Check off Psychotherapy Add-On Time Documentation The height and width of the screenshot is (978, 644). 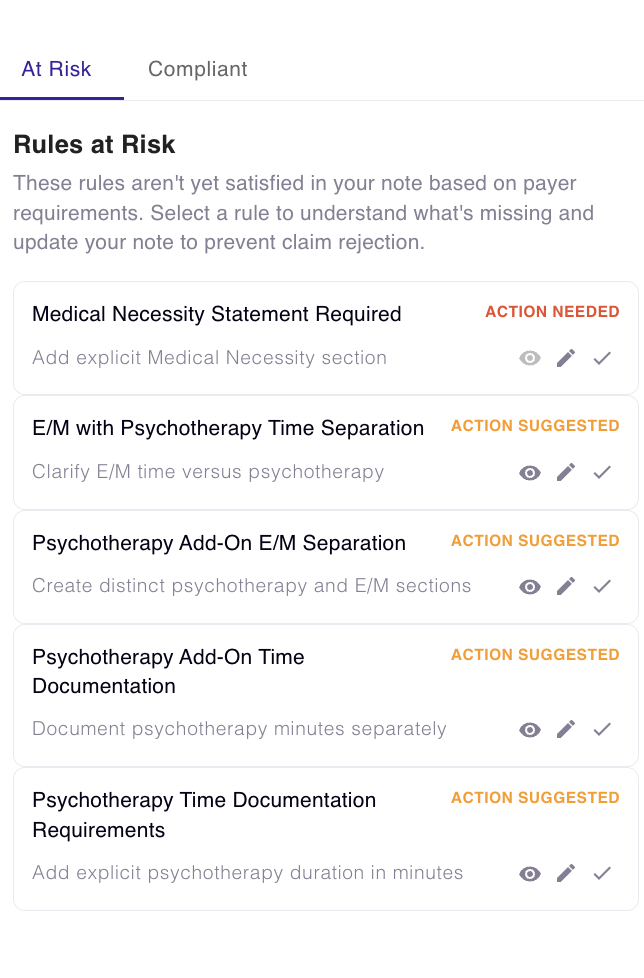tap(602, 730)
